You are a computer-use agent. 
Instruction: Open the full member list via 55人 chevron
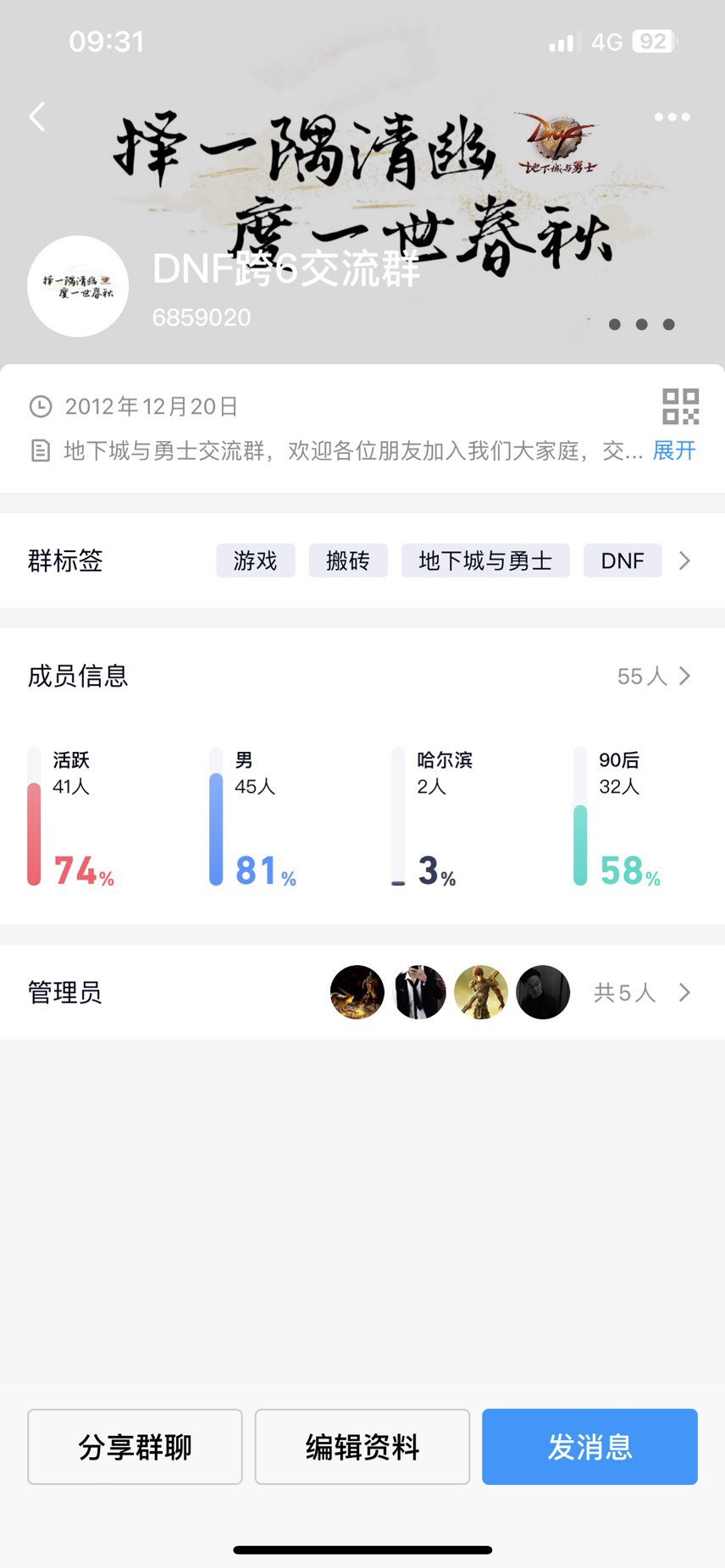tap(655, 676)
